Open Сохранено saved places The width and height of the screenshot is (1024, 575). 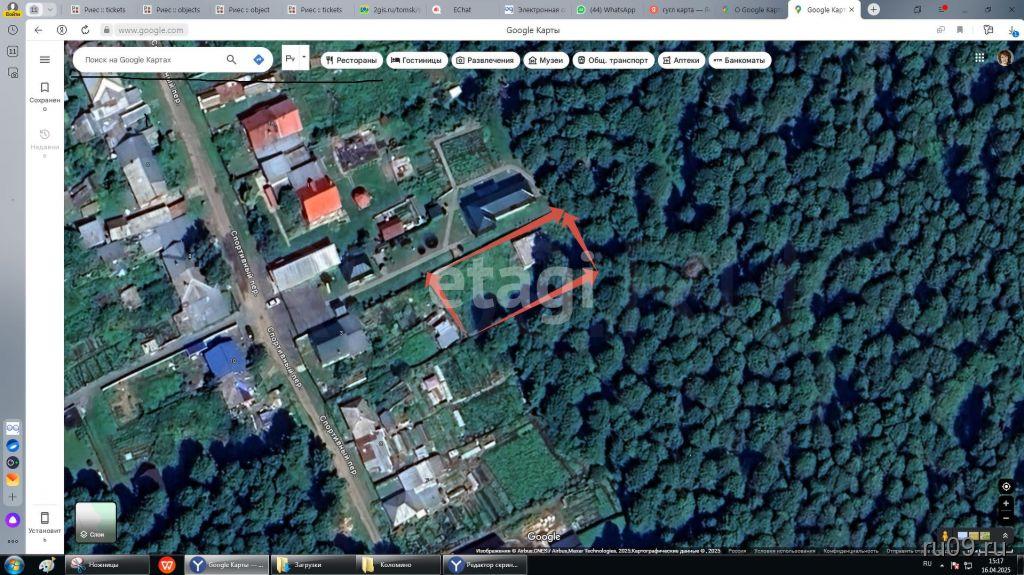pyautogui.click(x=44, y=93)
